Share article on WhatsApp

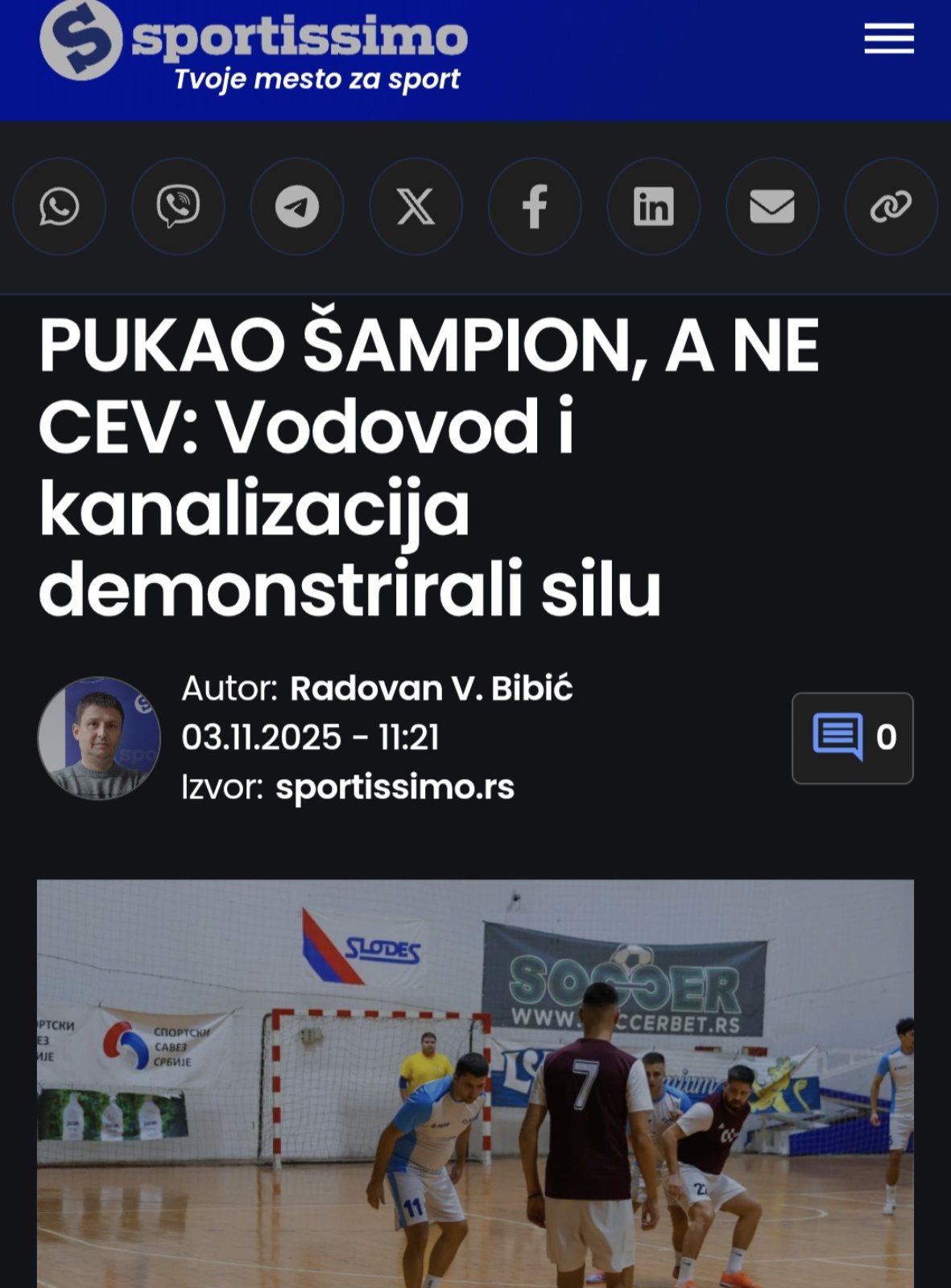click(60, 207)
